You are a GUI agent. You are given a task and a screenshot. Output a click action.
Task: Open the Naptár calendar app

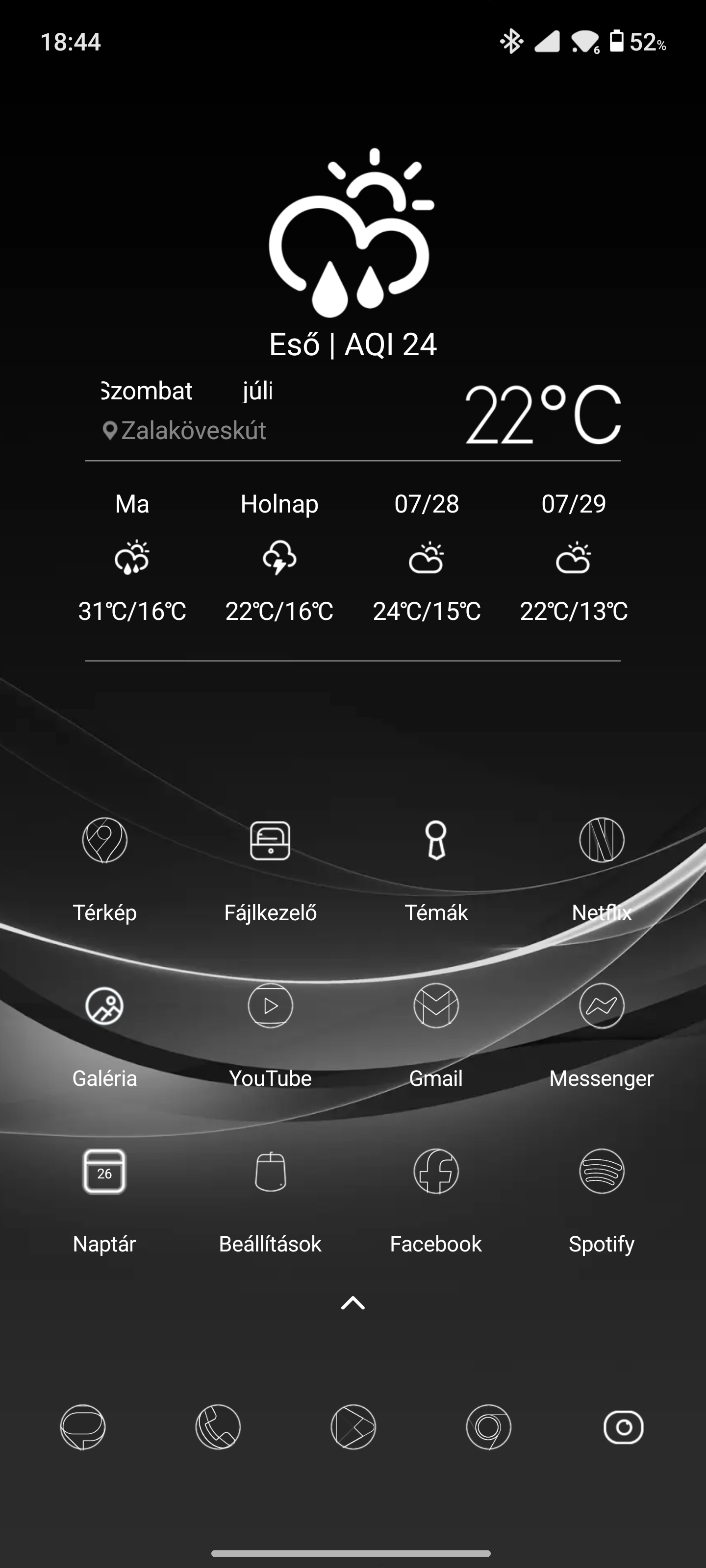click(105, 1171)
